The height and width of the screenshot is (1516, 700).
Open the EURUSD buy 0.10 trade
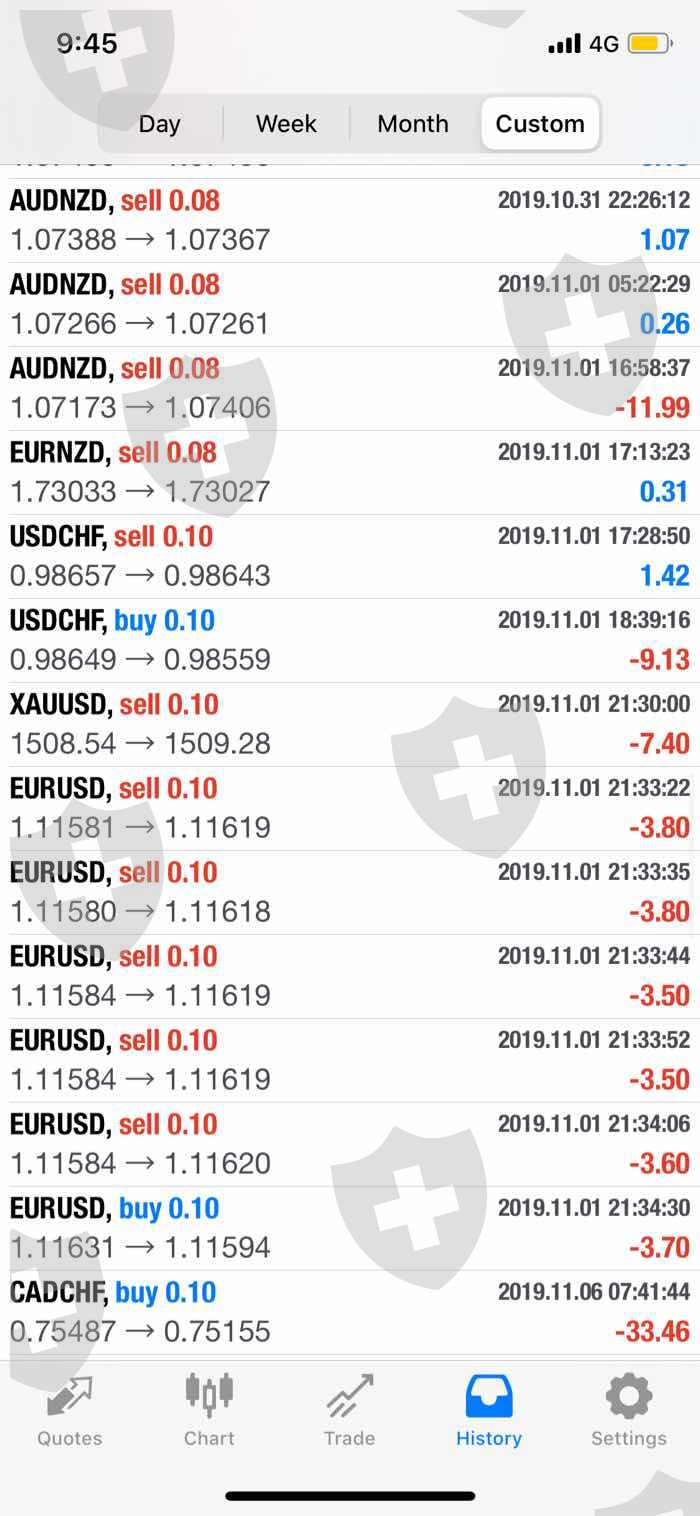coord(350,1228)
